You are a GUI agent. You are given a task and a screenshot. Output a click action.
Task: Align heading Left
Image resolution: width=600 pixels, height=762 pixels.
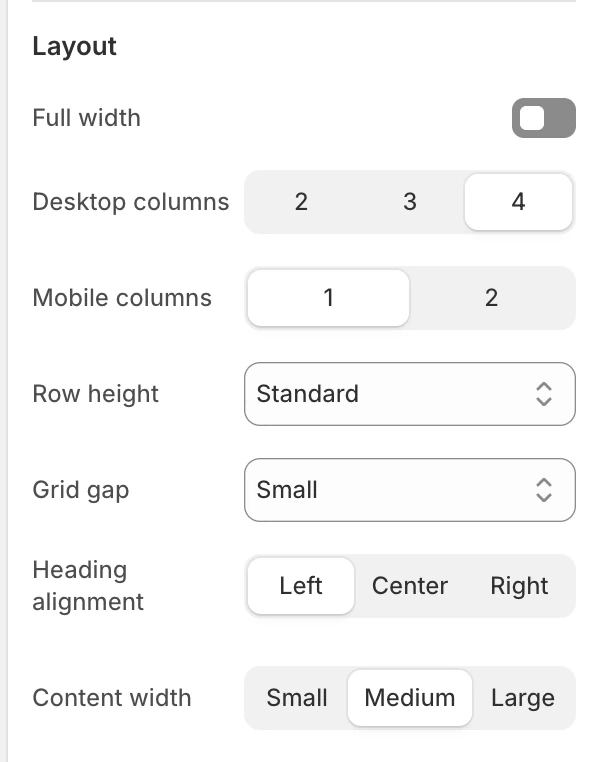(301, 586)
